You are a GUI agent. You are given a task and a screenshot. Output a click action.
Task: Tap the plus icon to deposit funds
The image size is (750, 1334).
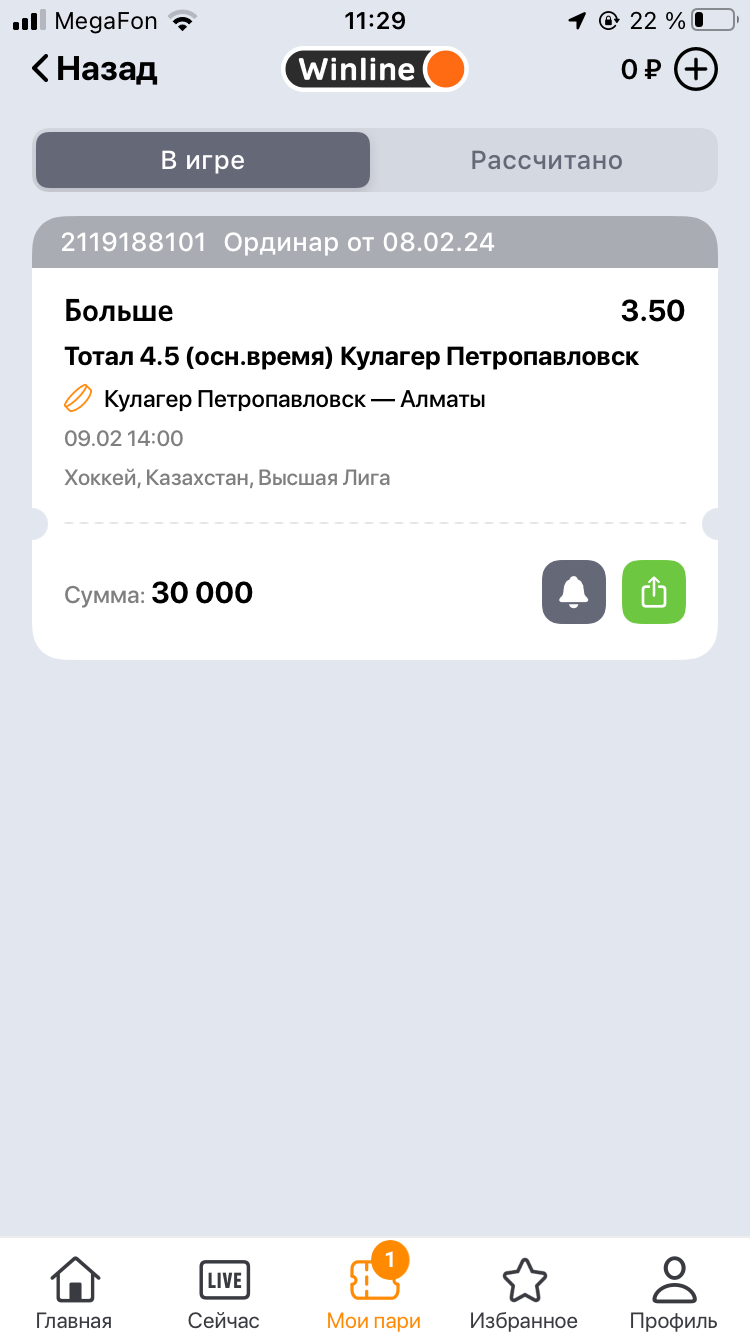(696, 69)
